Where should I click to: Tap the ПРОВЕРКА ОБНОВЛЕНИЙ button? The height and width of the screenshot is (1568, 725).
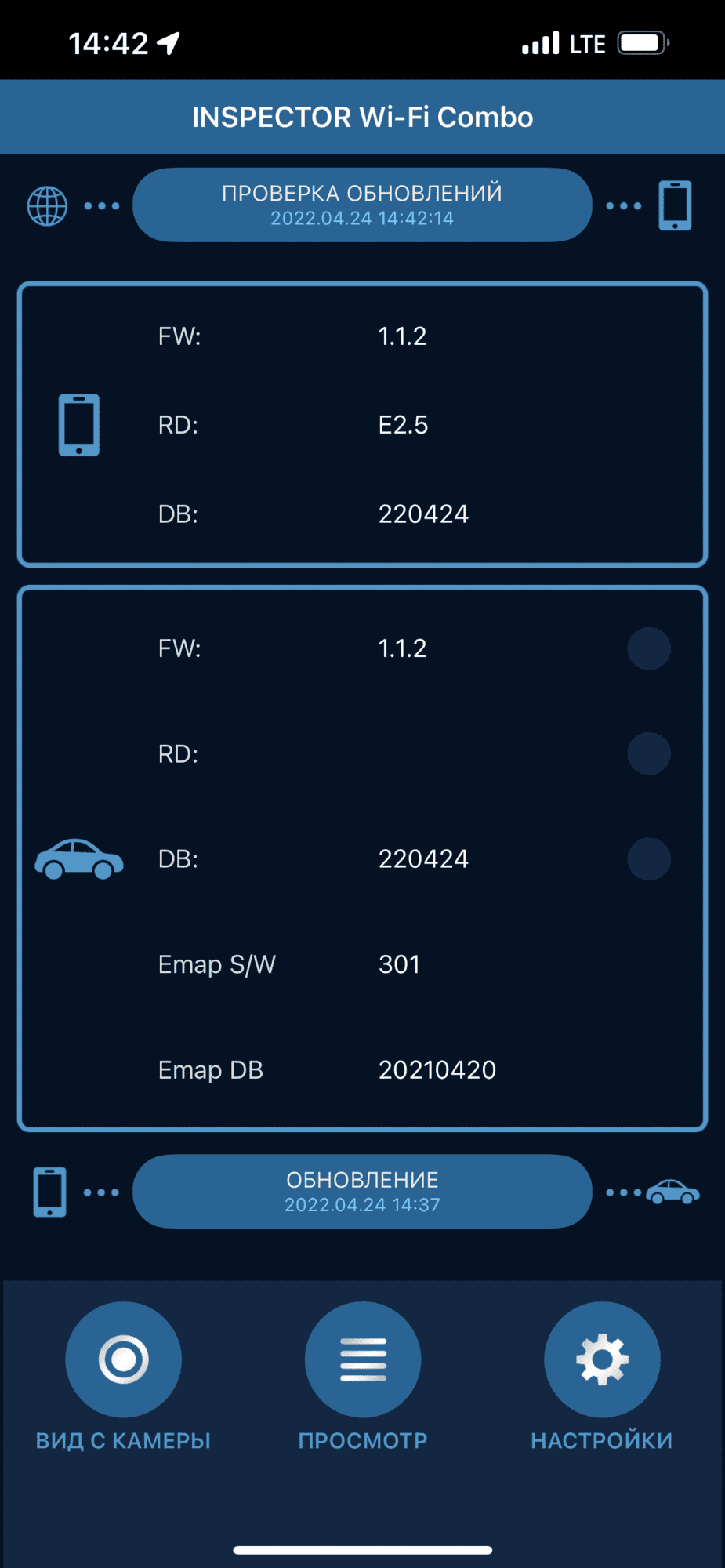point(362,205)
